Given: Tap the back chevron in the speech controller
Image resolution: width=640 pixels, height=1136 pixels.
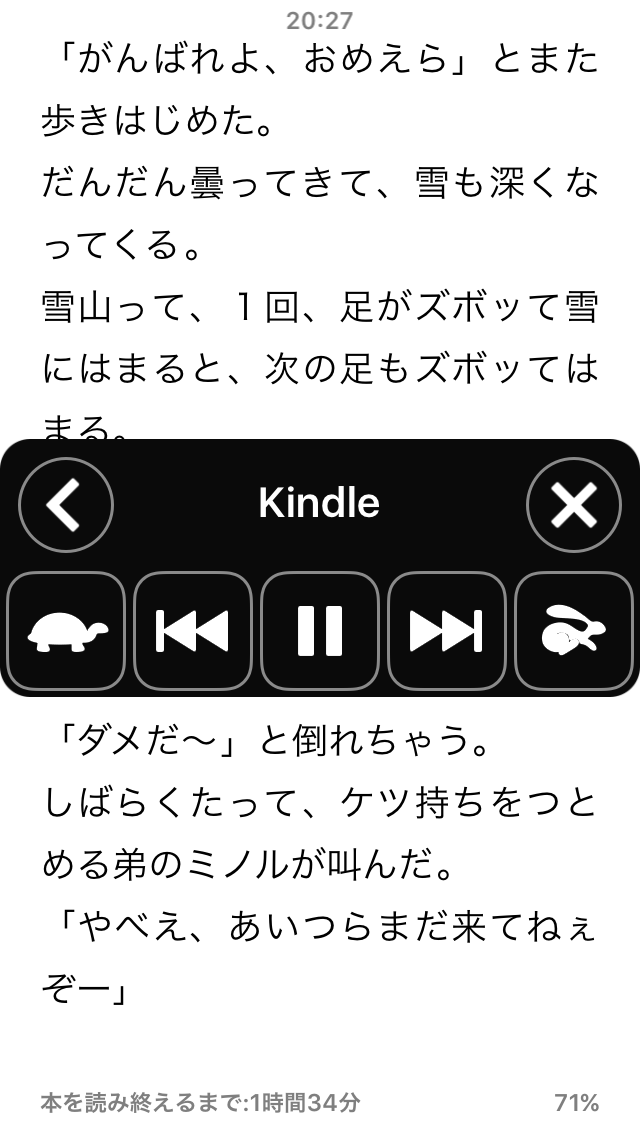Looking at the screenshot, I should coord(66,505).
